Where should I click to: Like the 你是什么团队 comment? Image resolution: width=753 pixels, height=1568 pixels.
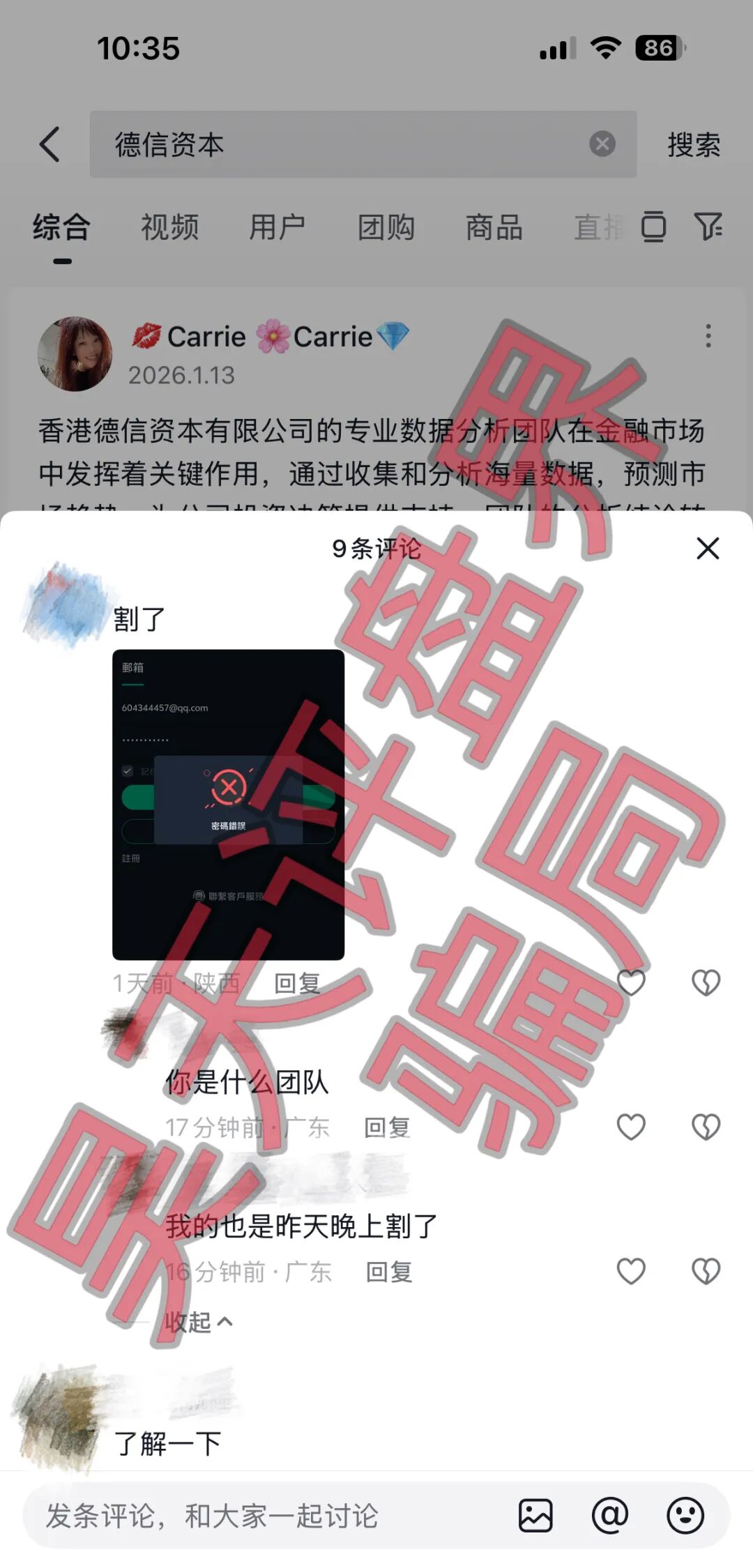(x=631, y=1127)
